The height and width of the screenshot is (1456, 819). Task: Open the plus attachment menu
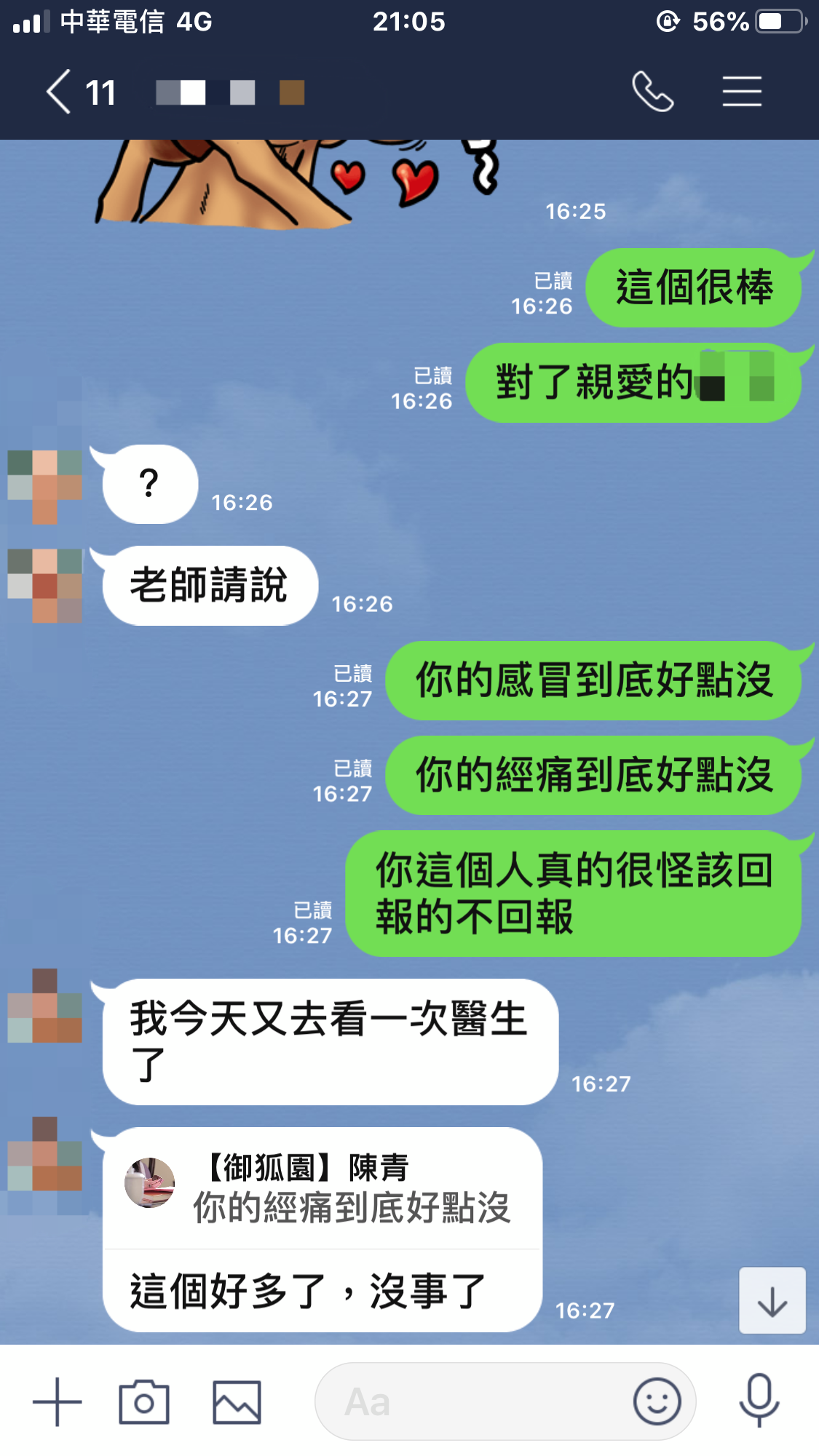(57, 1401)
